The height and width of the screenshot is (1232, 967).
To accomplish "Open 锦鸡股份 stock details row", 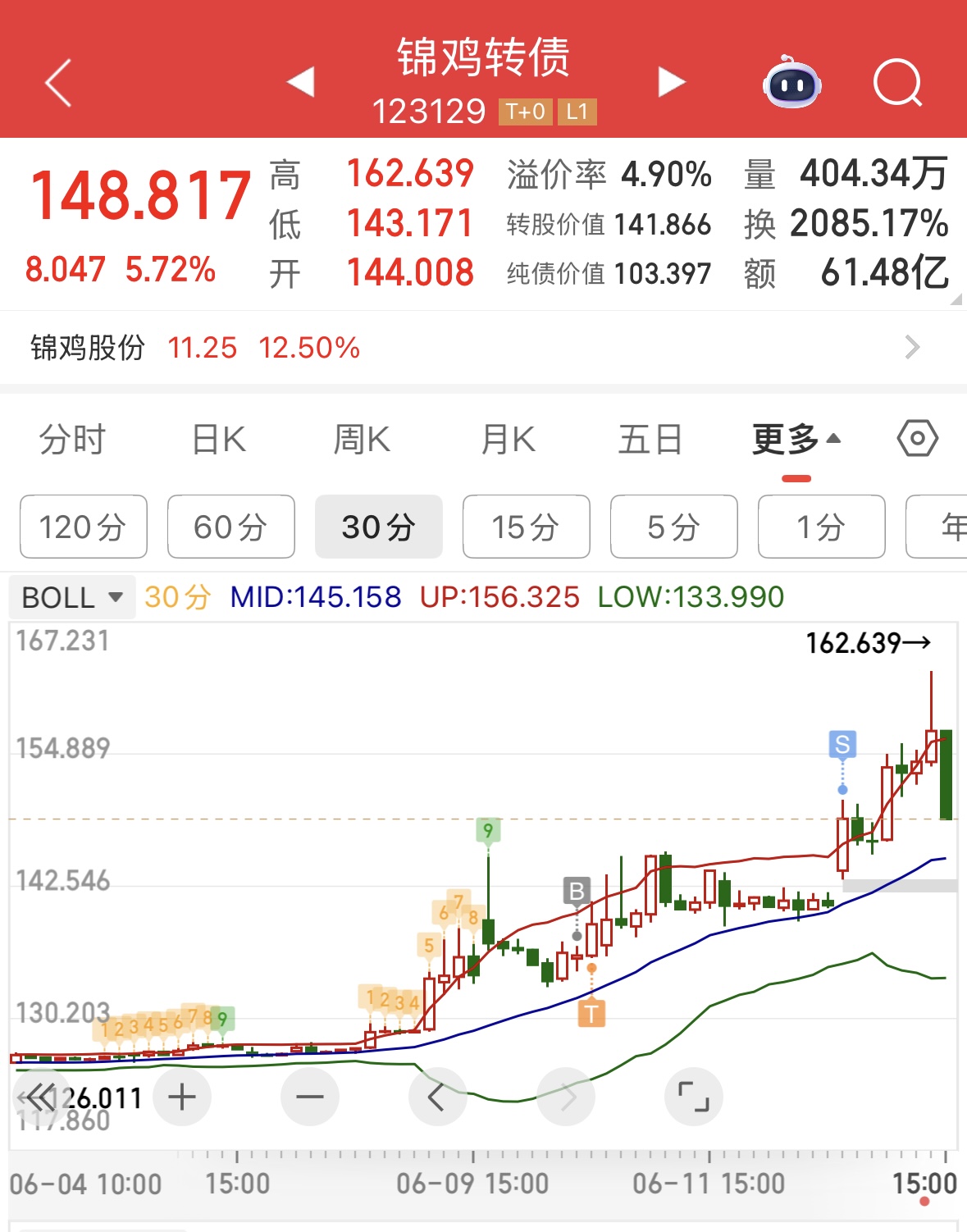I will (483, 348).
